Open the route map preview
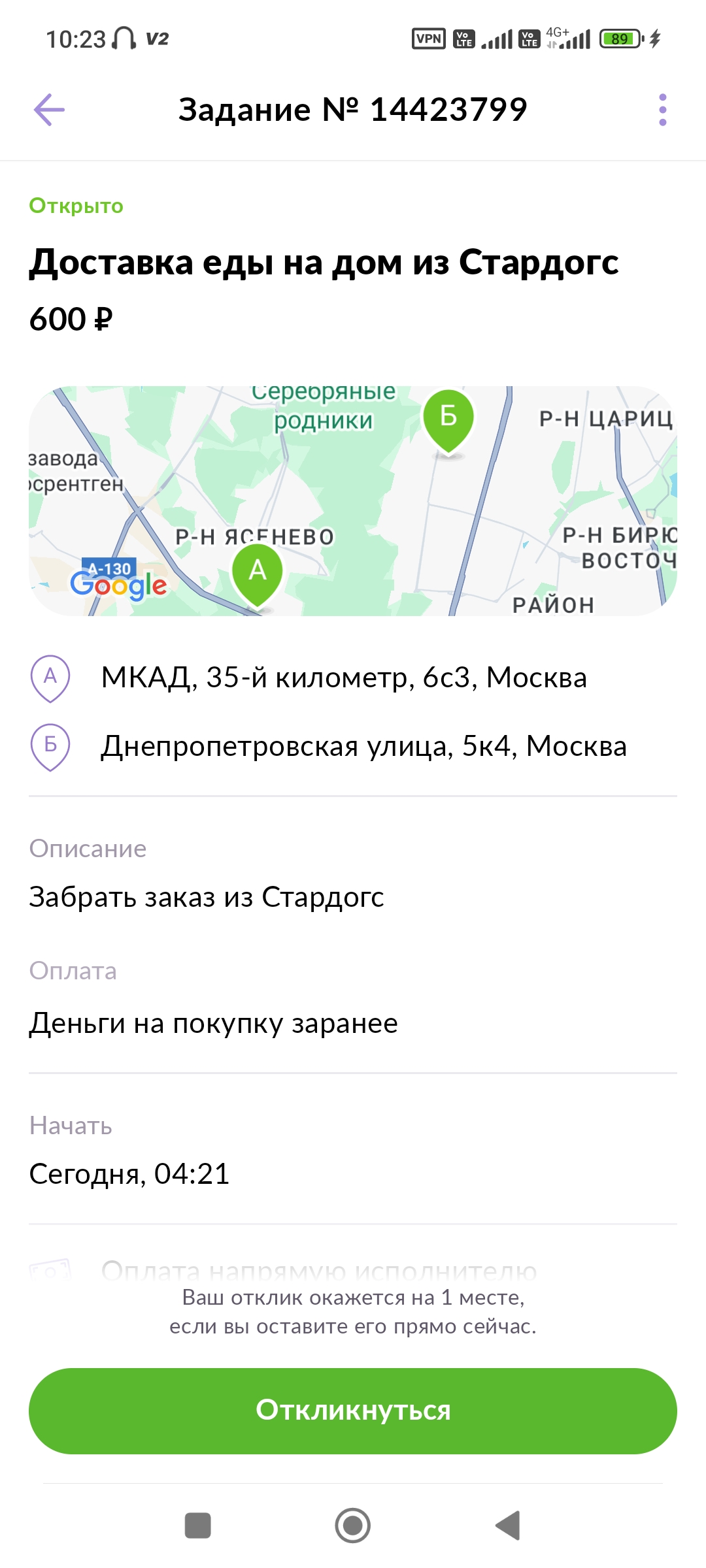Image resolution: width=706 pixels, height=1568 pixels. pyautogui.click(x=353, y=500)
